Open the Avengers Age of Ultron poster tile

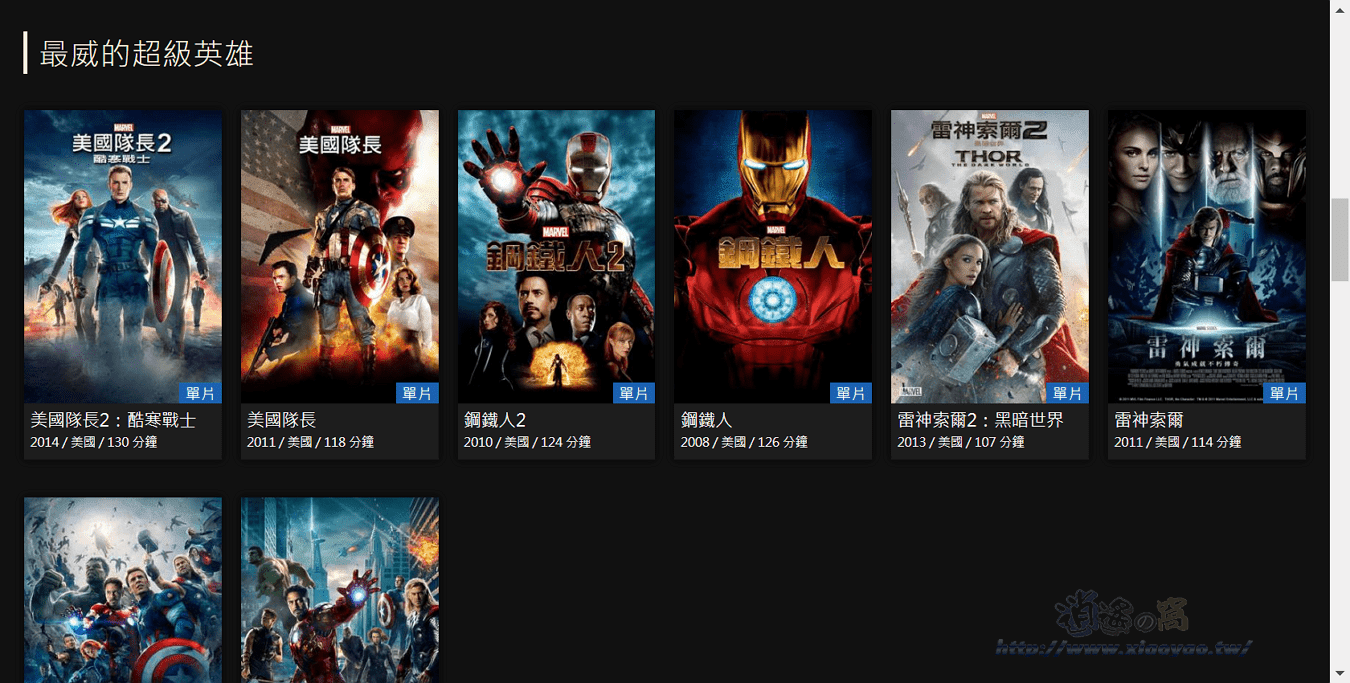point(123,590)
